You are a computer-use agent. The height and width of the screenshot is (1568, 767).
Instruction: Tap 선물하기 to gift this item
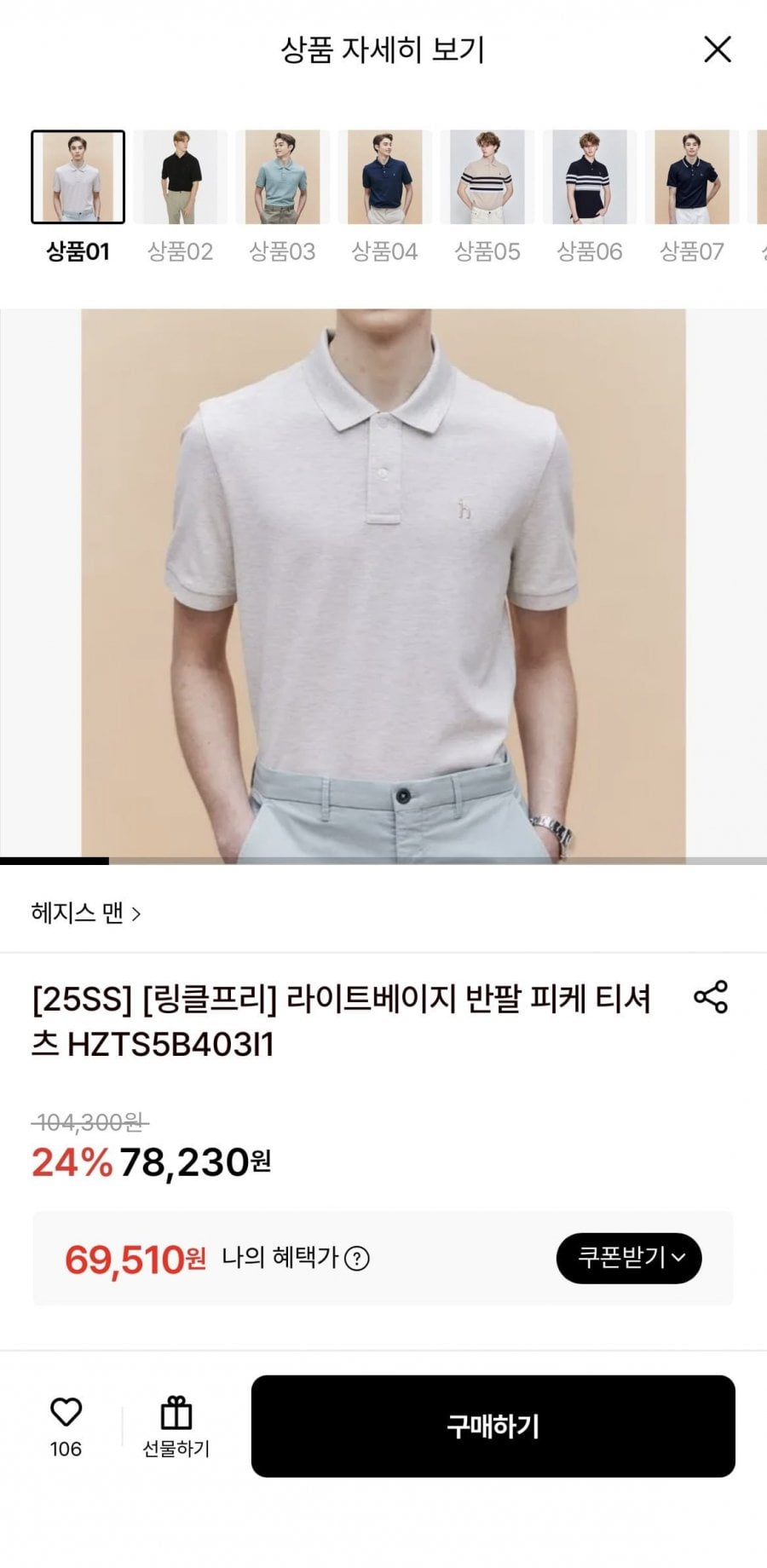point(176,1427)
